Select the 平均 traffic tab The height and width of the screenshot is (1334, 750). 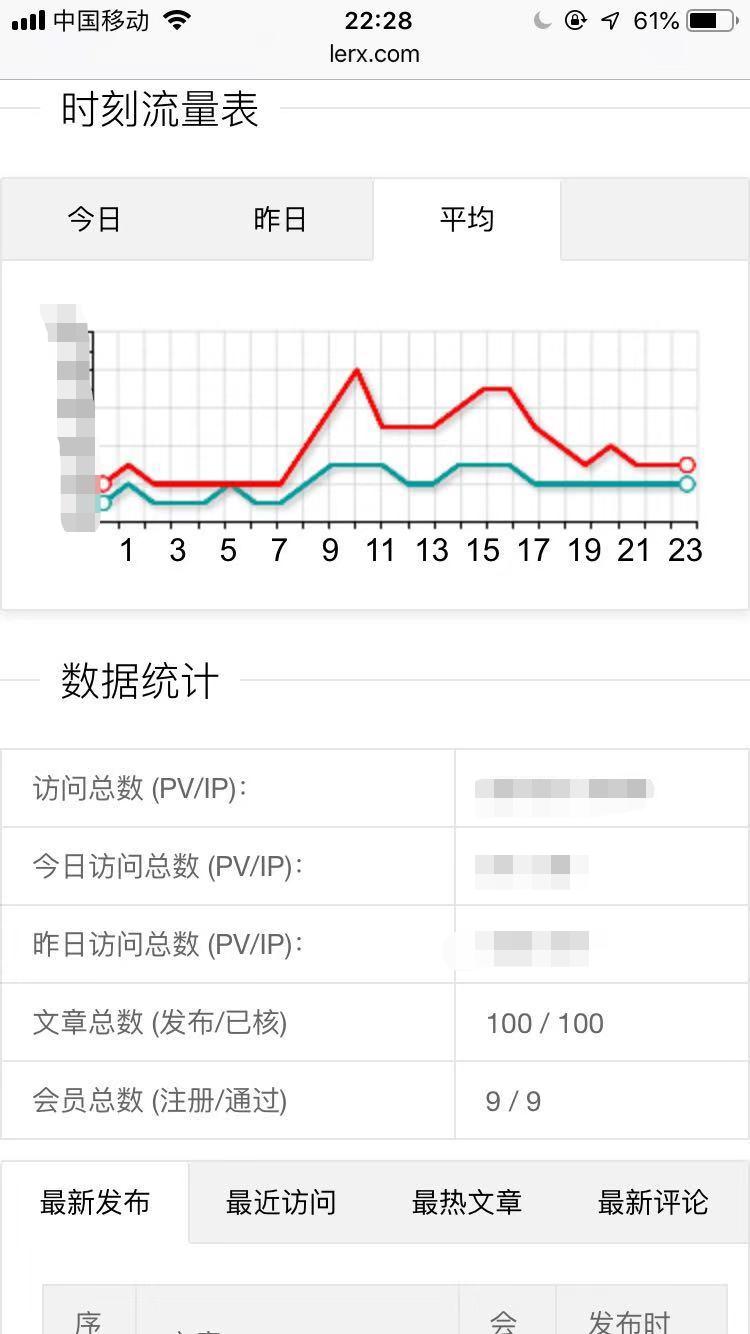[x=467, y=219]
